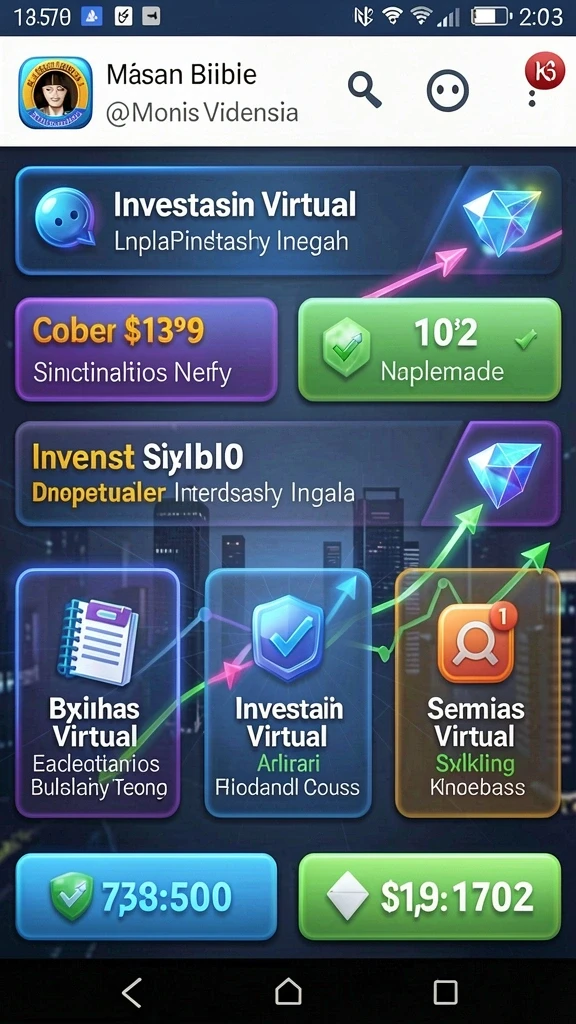Open the Invenst Siylbl0 banner

[288, 474]
